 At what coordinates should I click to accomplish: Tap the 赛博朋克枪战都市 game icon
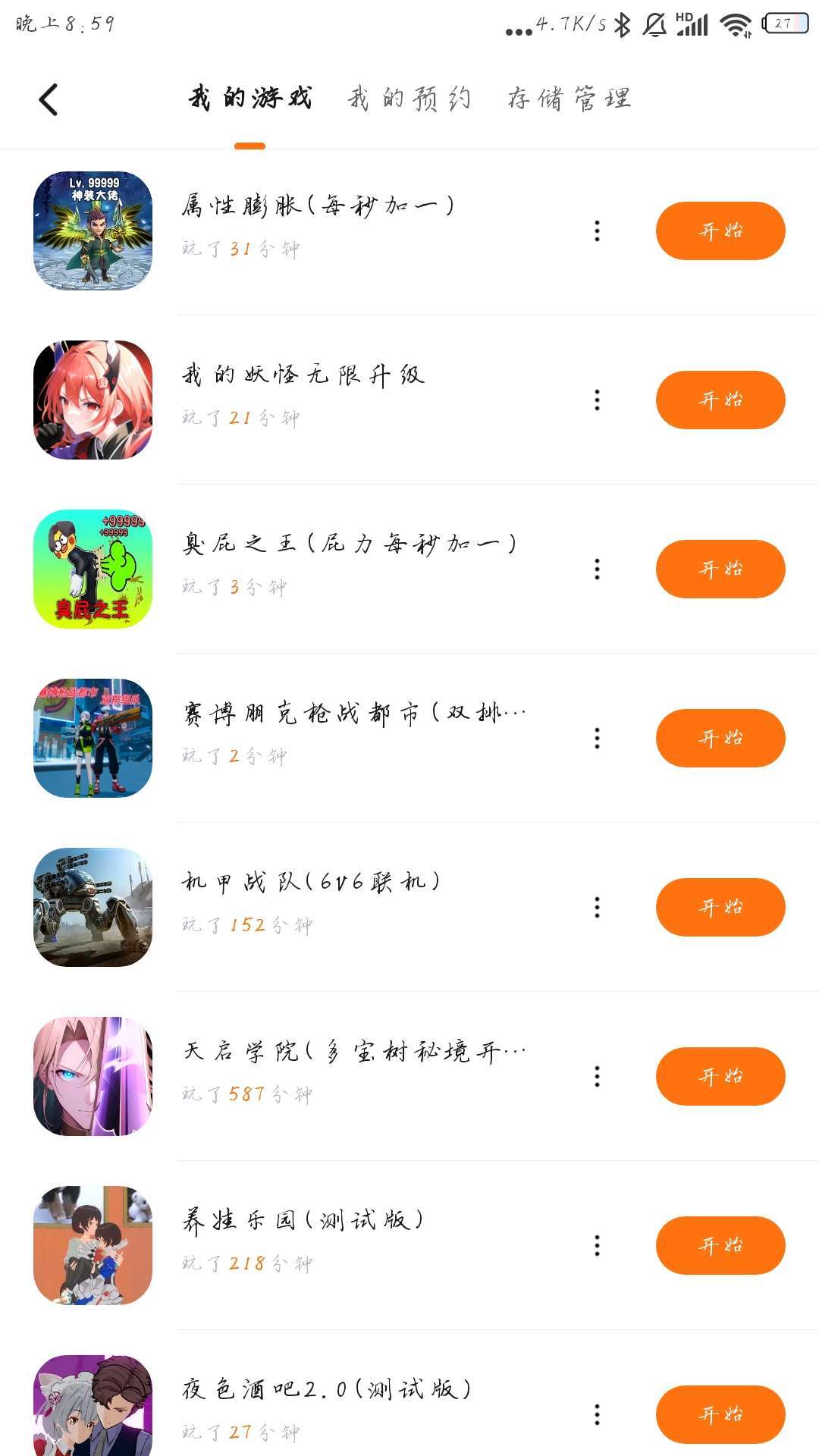93,738
